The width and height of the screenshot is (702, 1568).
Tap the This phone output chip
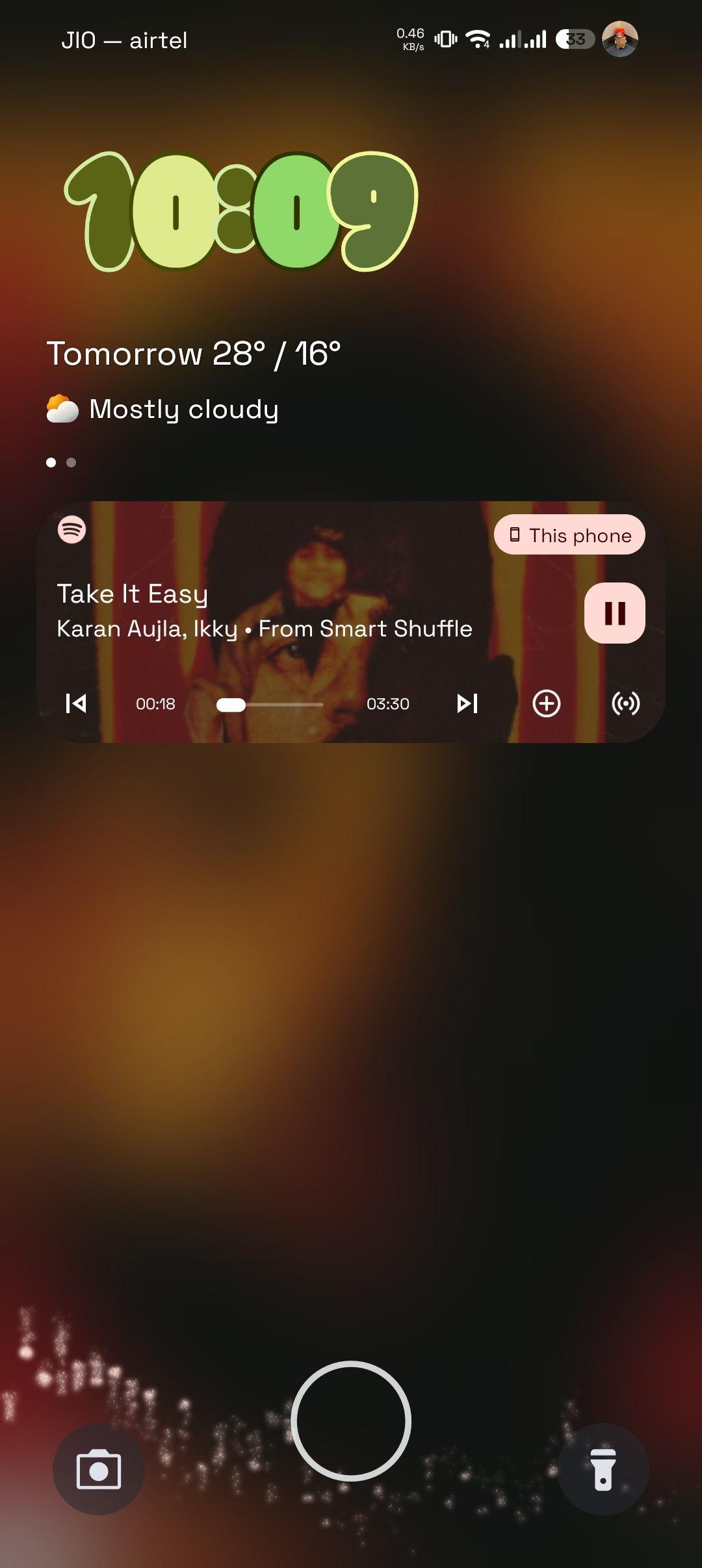pyautogui.click(x=569, y=535)
